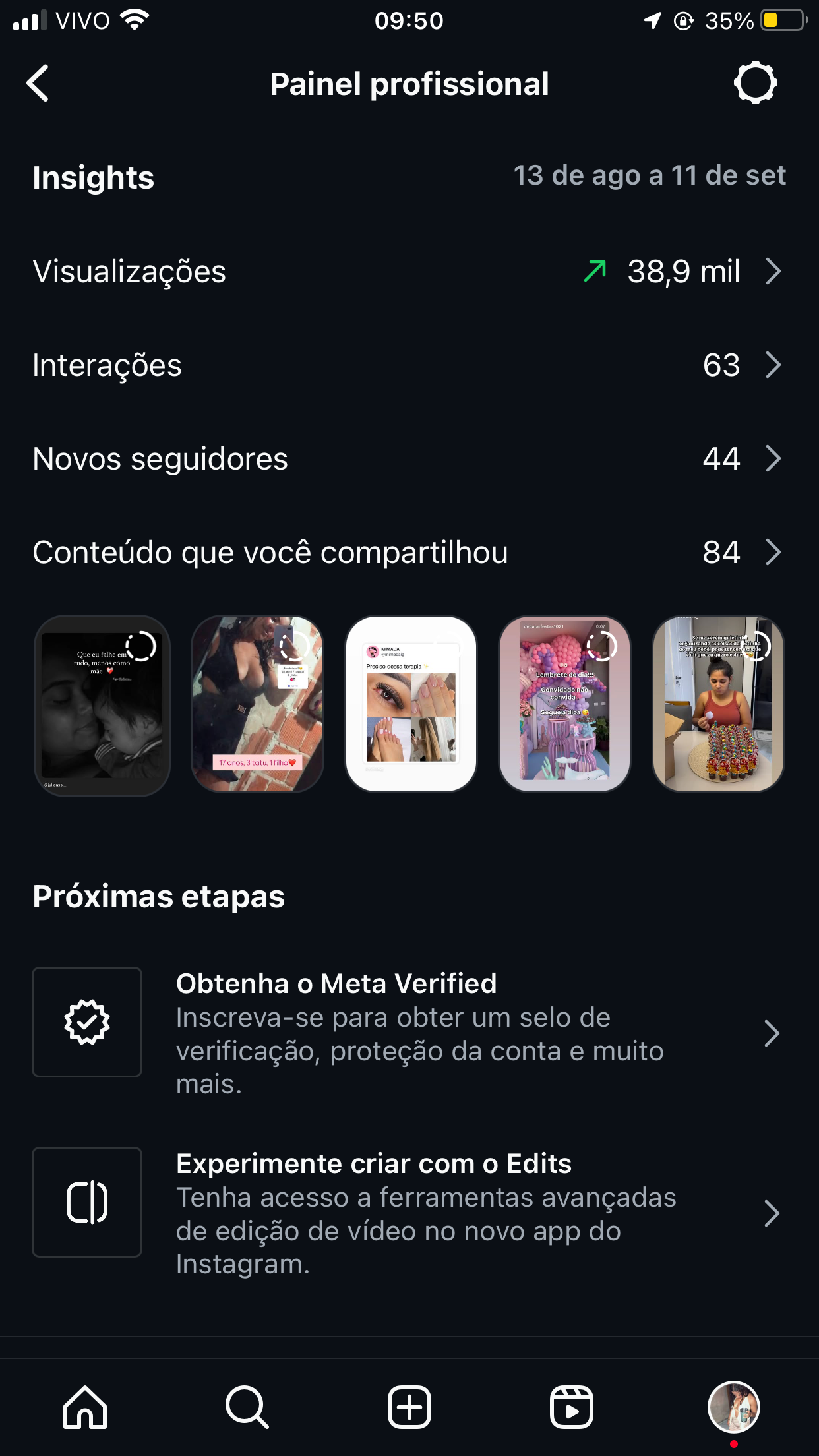Open the story with woman organizing sweets
This screenshot has width=819, height=1456.
(x=718, y=705)
